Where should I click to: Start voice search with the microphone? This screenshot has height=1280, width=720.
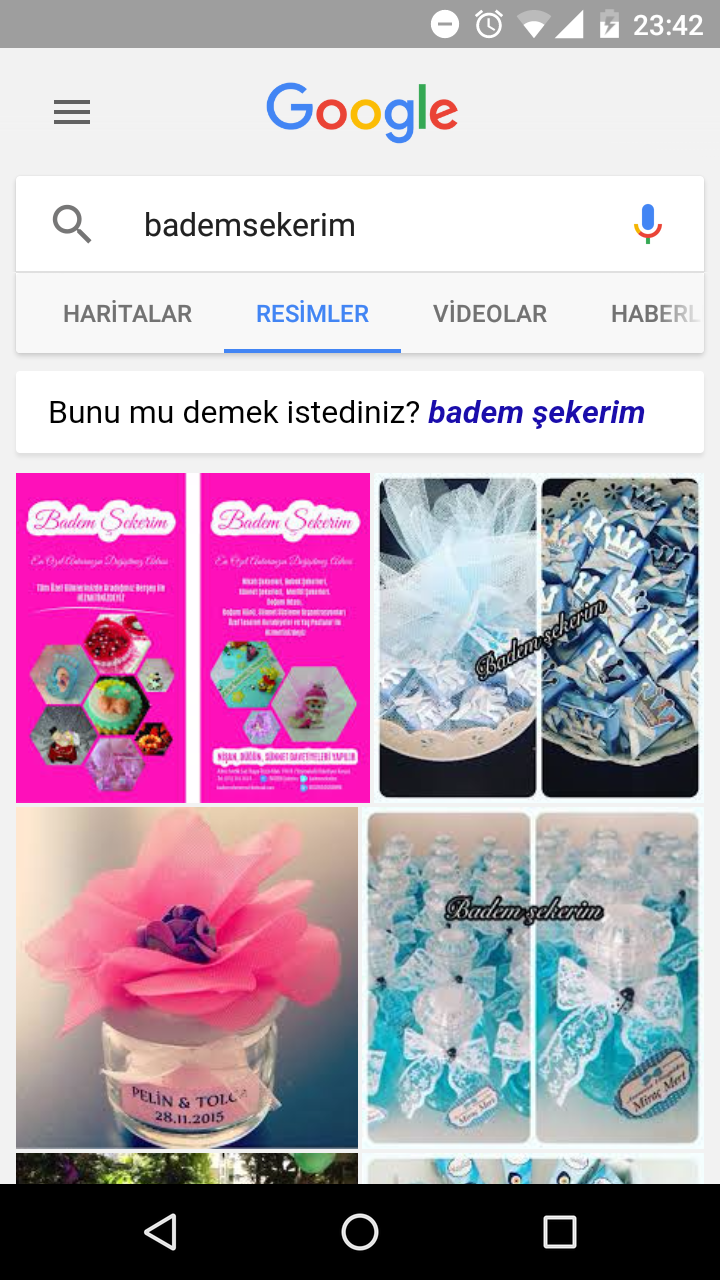click(x=648, y=225)
